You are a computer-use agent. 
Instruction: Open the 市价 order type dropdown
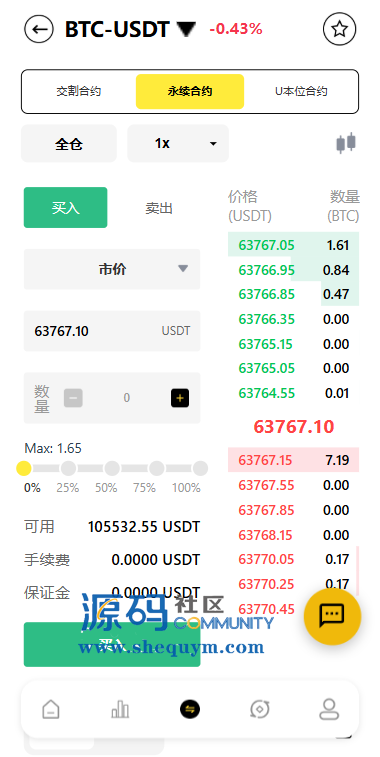coord(112,269)
